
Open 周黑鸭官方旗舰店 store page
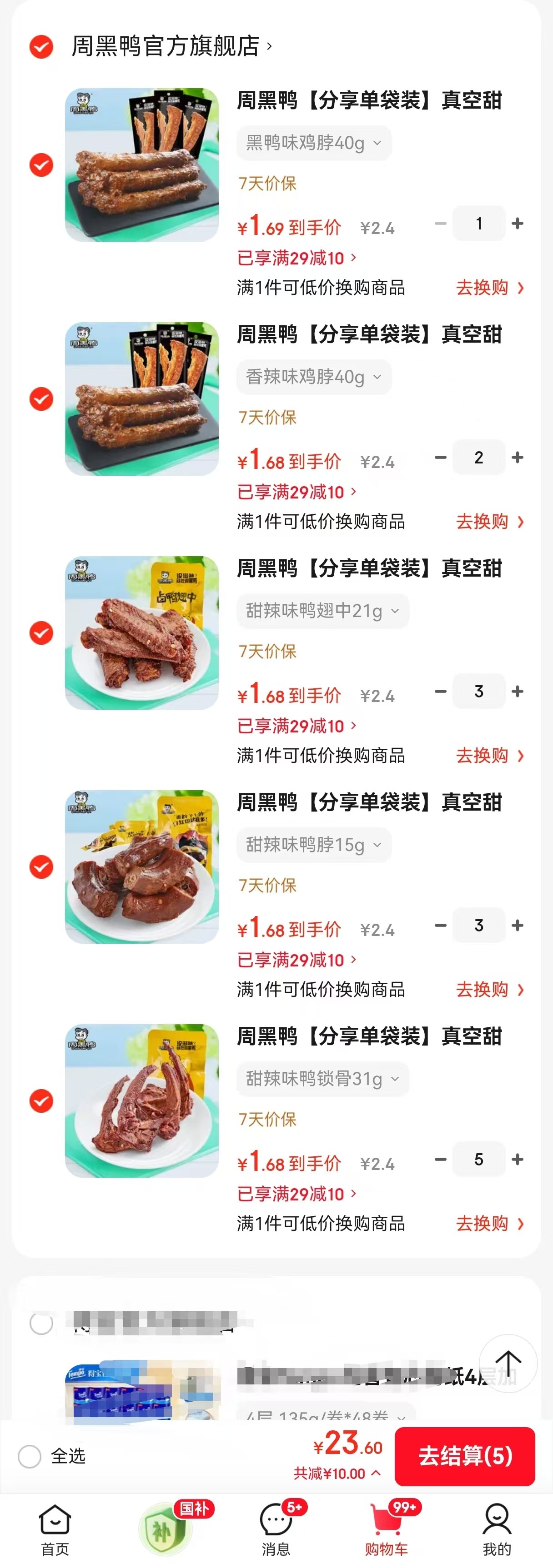(x=171, y=46)
